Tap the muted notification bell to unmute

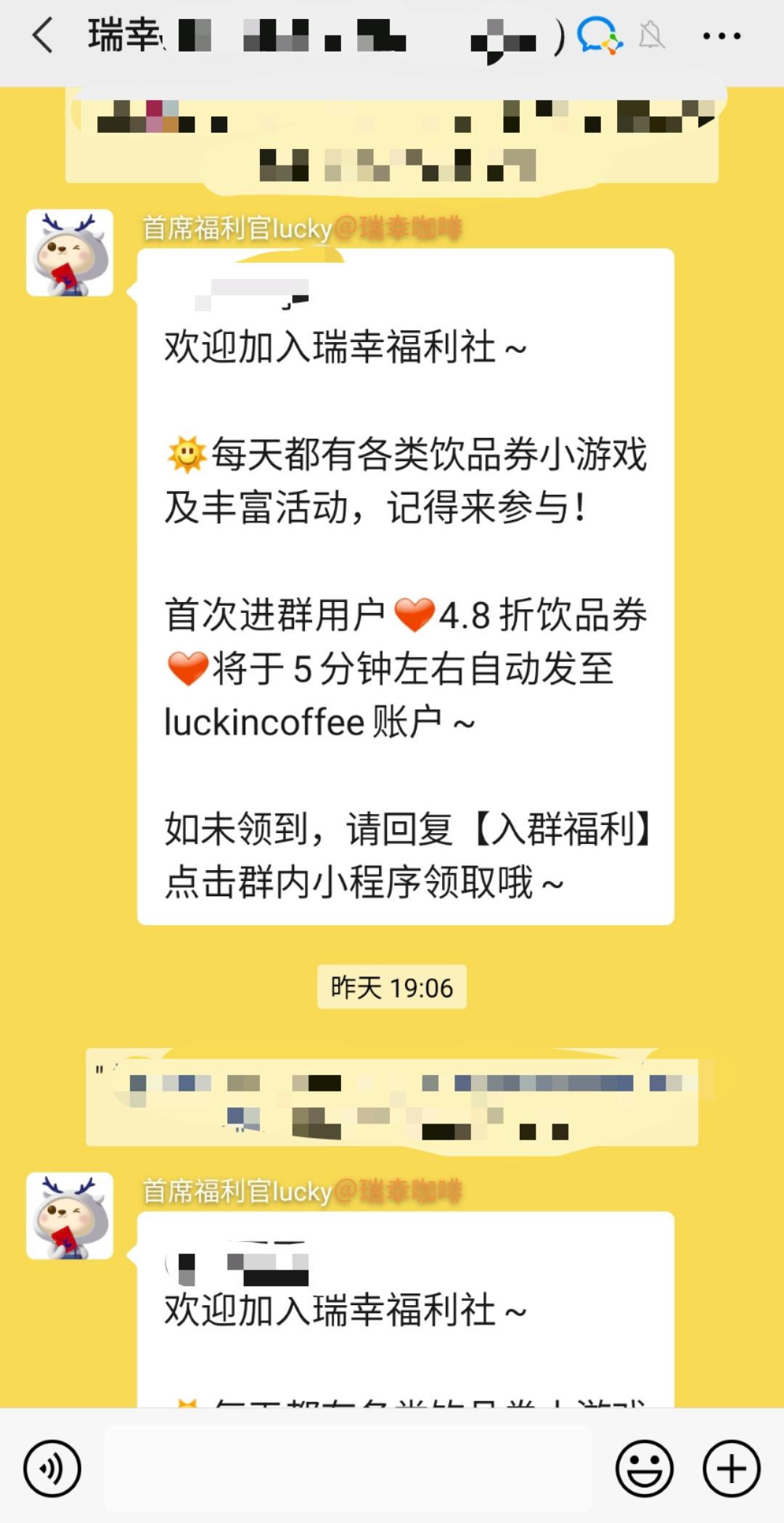[651, 34]
